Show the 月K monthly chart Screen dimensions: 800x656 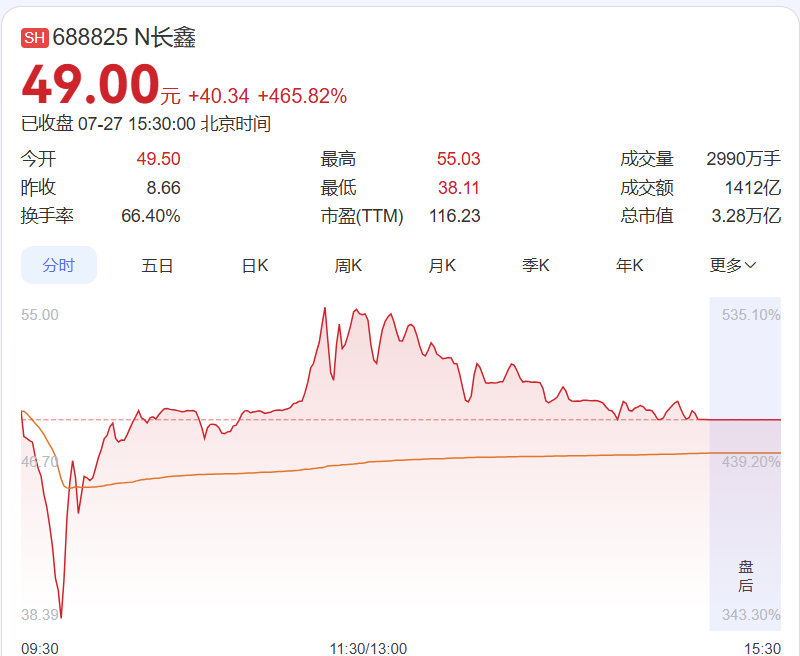[x=442, y=266]
